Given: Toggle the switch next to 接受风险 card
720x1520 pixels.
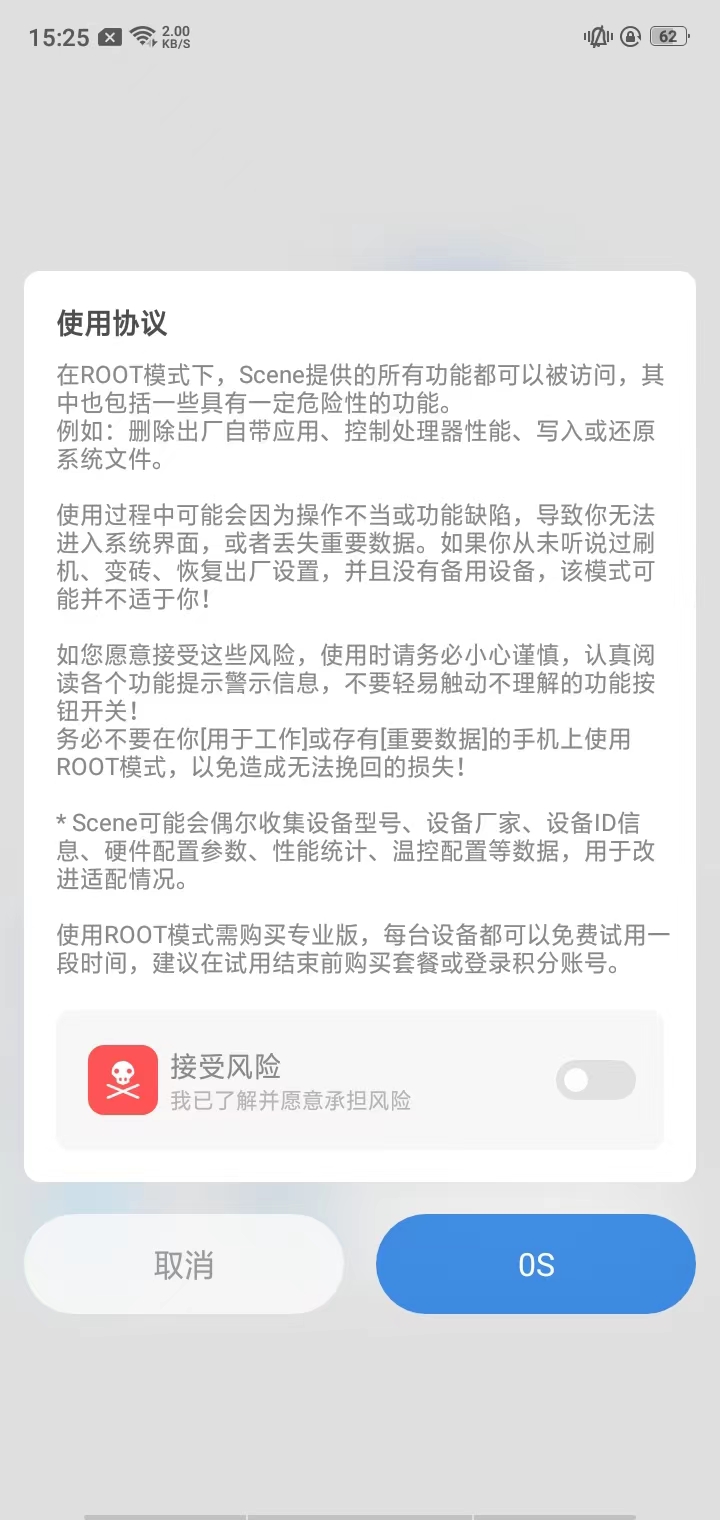Looking at the screenshot, I should [595, 1080].
